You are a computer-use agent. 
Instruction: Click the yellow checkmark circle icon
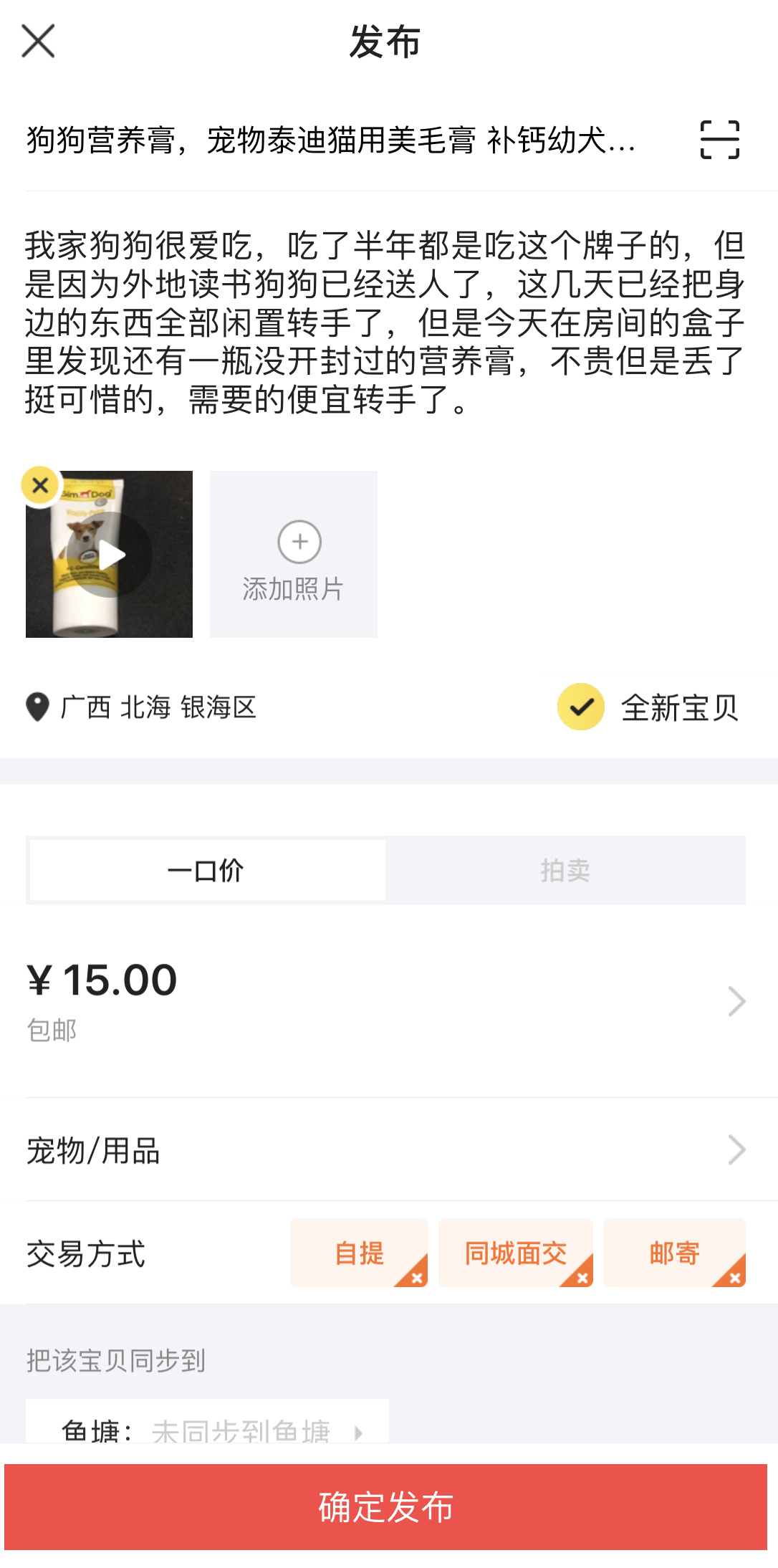(580, 708)
